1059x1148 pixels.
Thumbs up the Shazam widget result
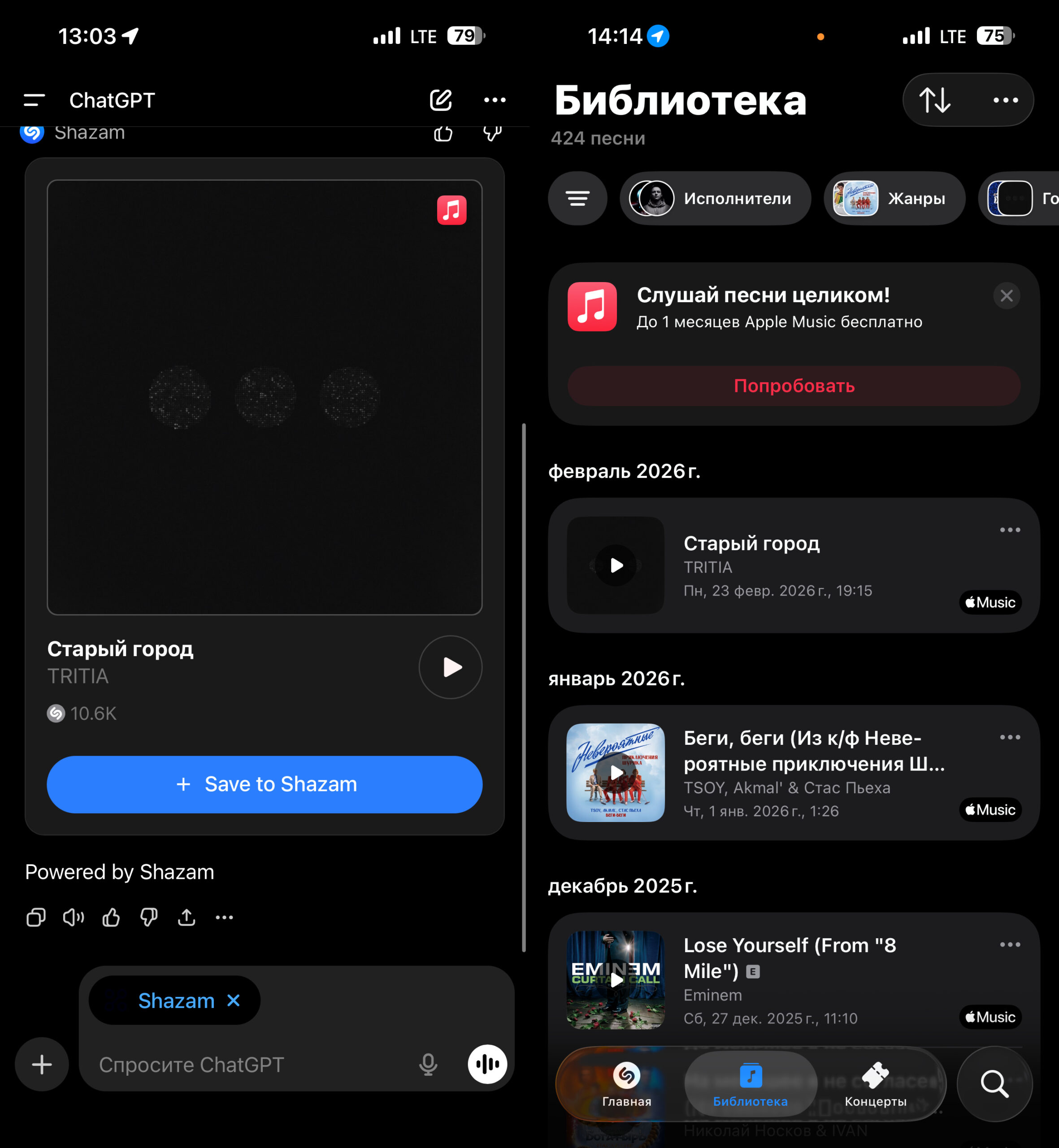tap(443, 133)
